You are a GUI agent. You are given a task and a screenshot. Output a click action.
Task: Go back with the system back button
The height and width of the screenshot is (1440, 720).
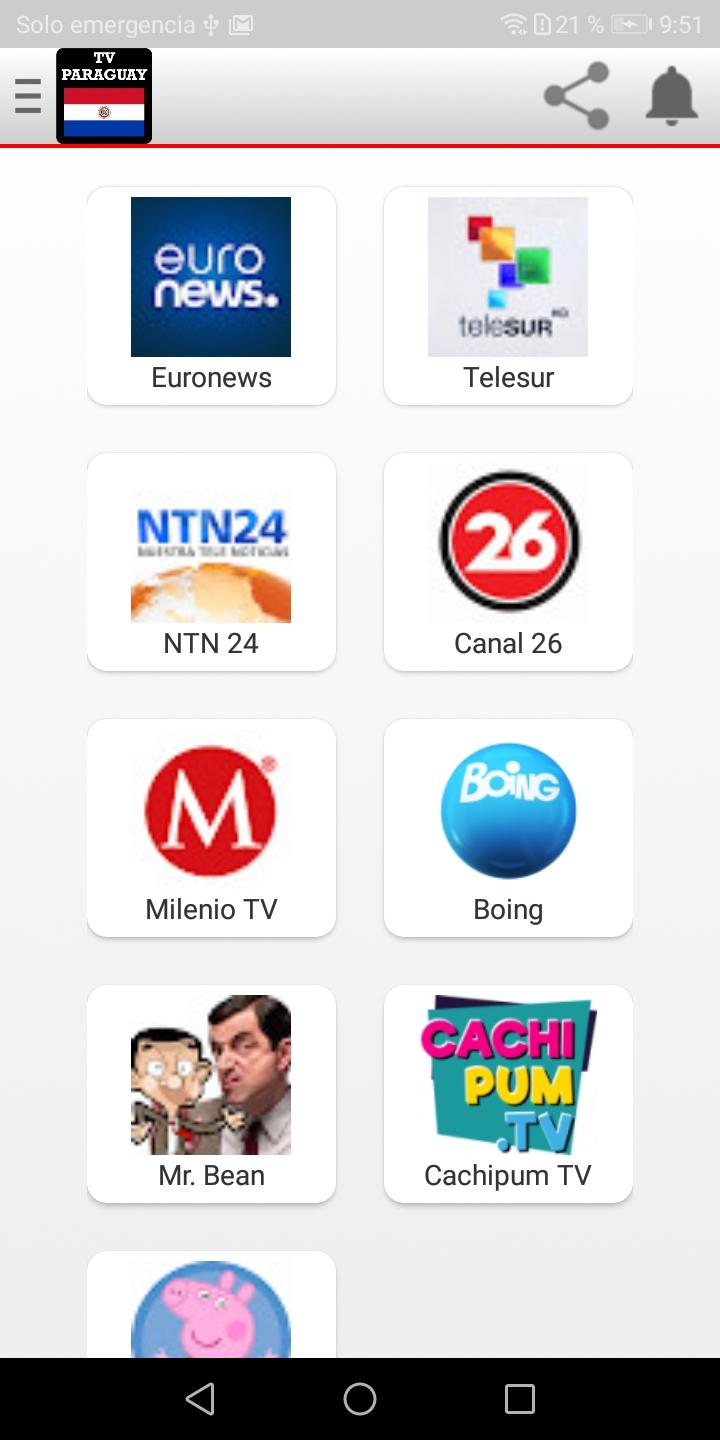tap(200, 1398)
